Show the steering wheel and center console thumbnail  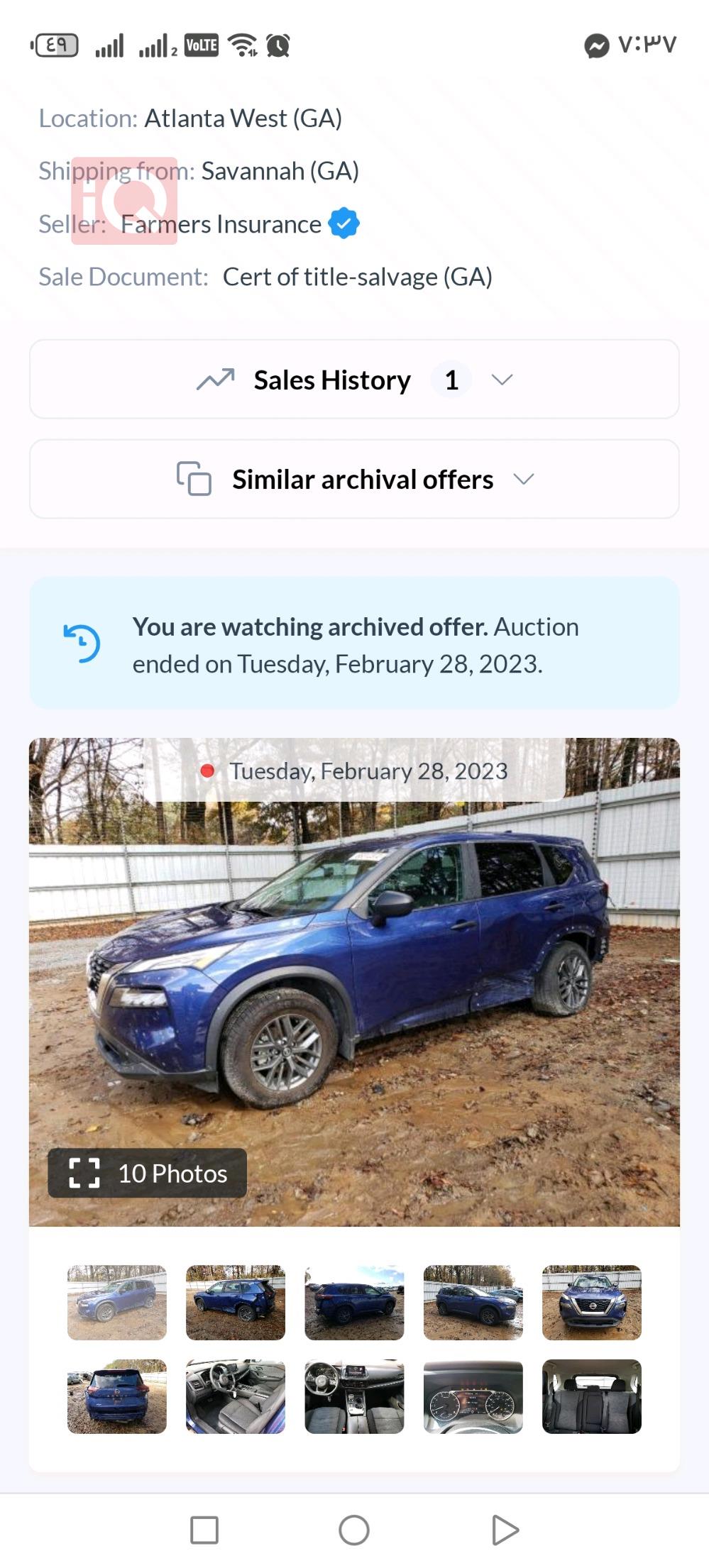point(354,1396)
